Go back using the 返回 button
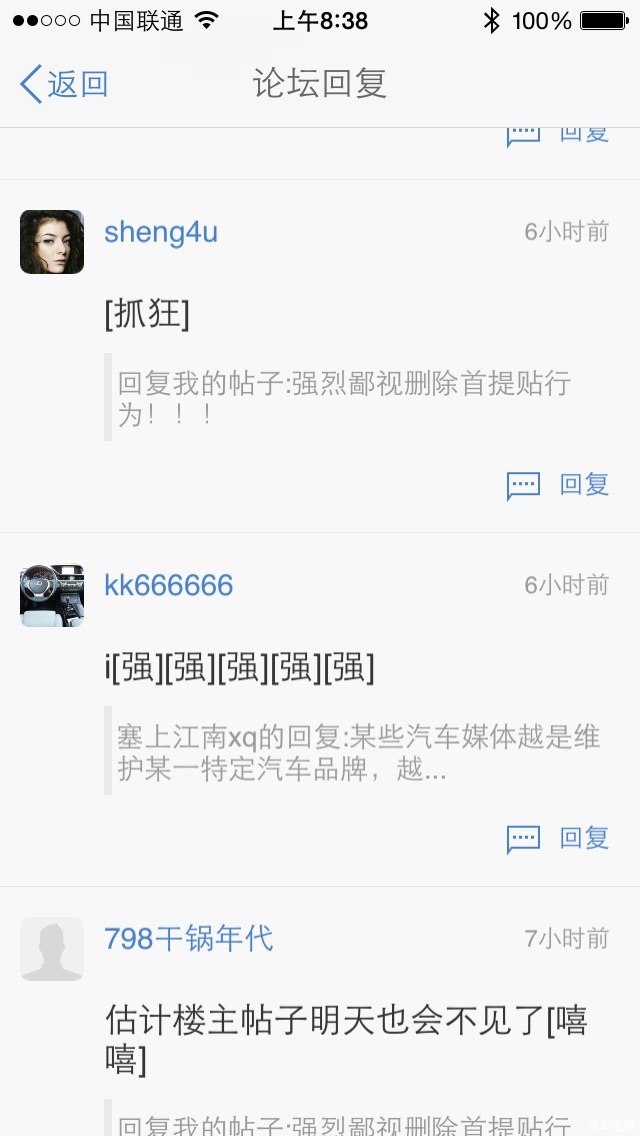The height and width of the screenshot is (1136, 640). 64,84
